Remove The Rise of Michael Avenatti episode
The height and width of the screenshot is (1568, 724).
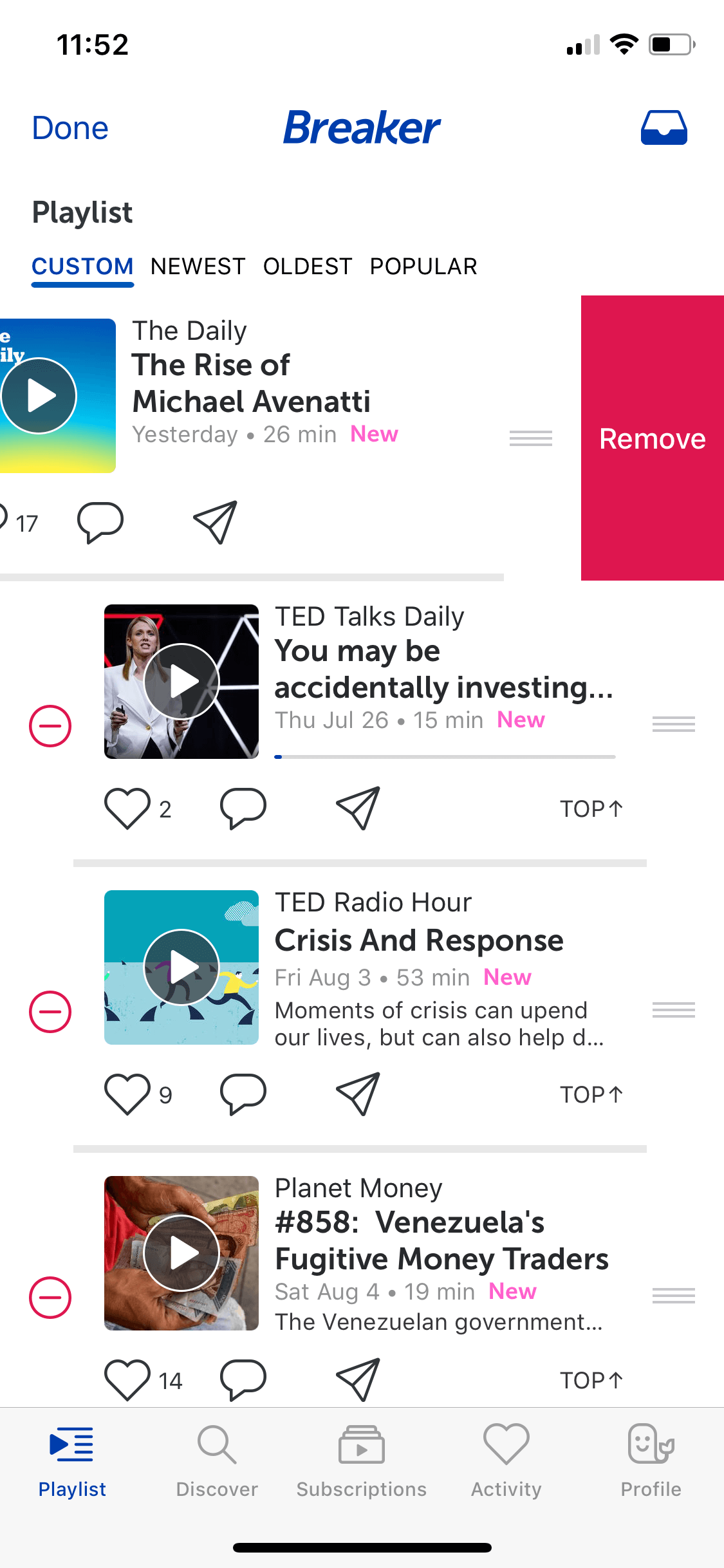click(x=653, y=438)
